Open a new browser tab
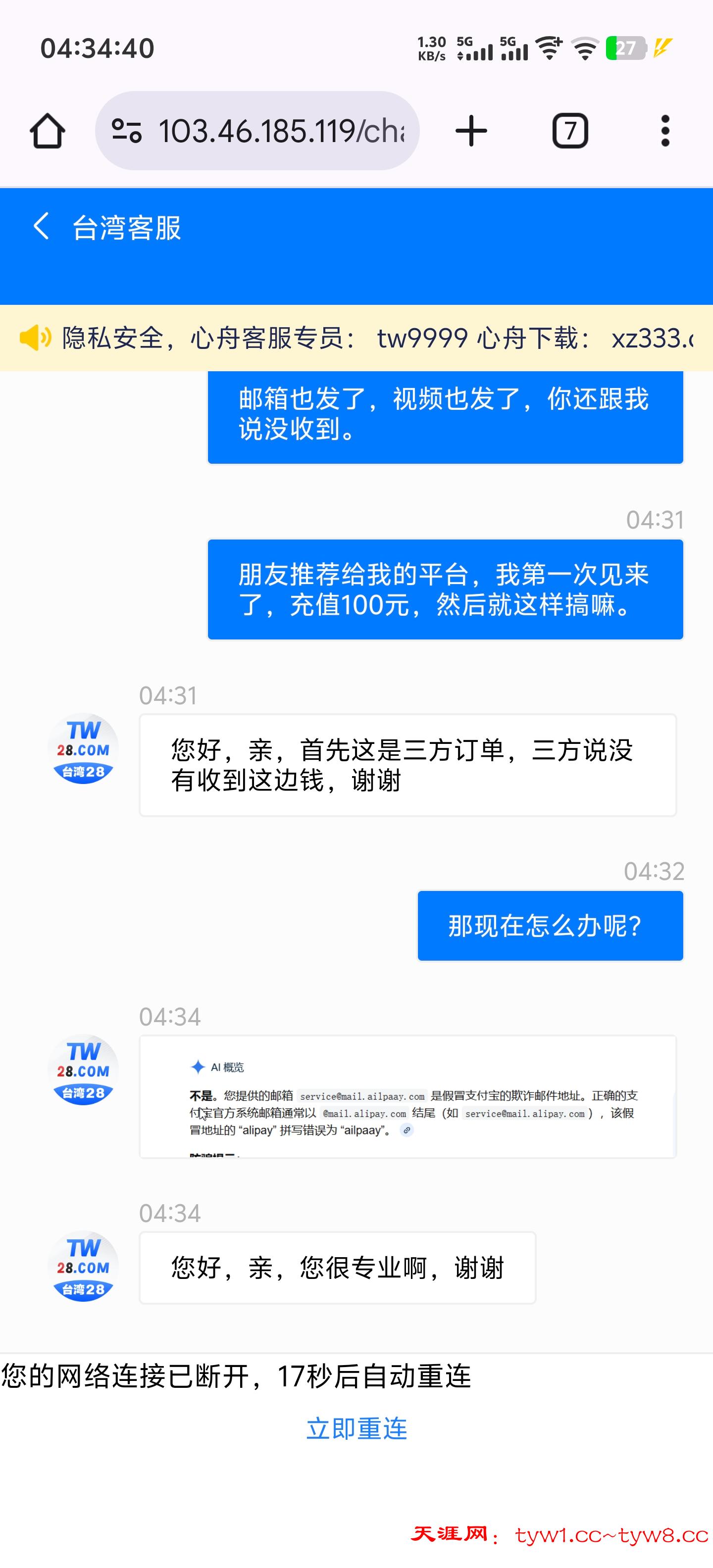The height and width of the screenshot is (1568, 713). click(x=471, y=131)
